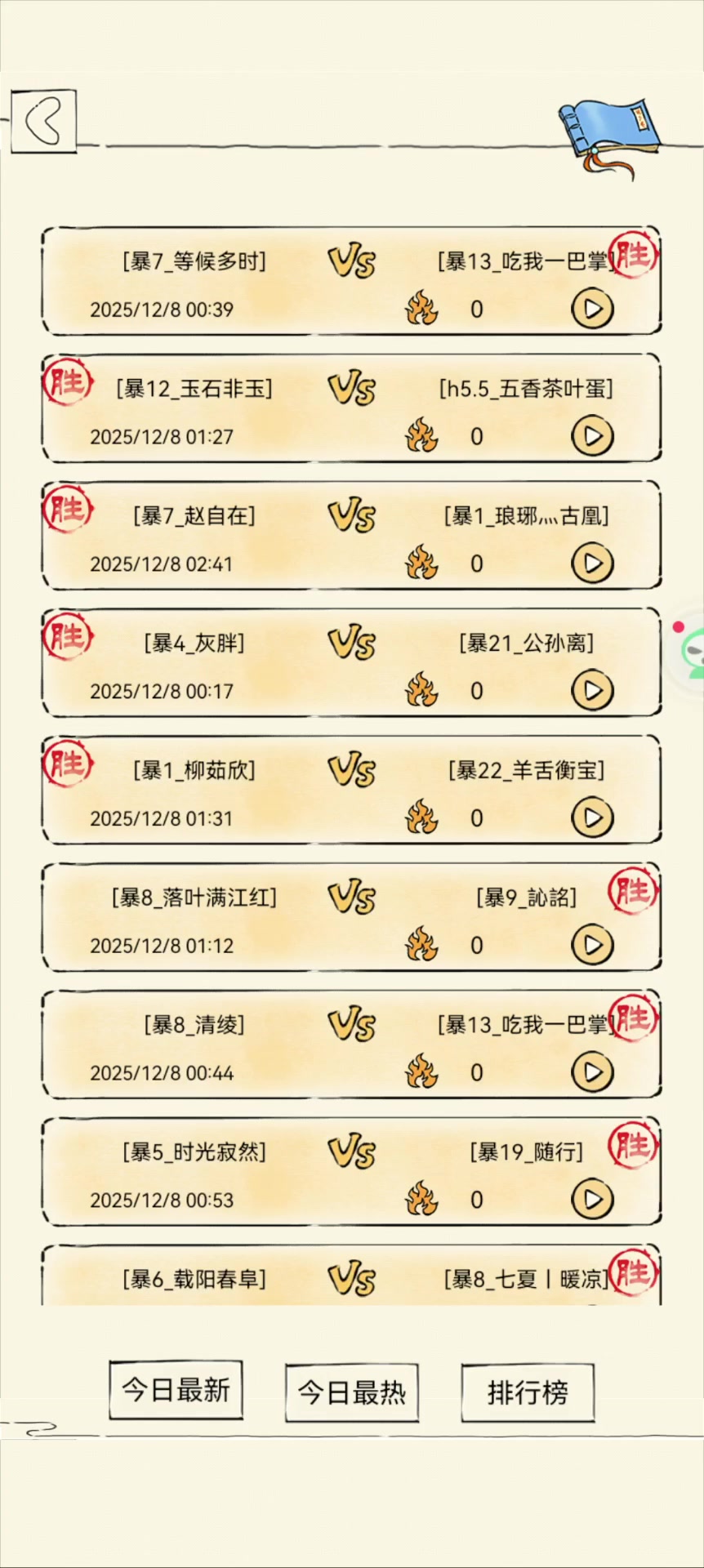Play replay of 暴5_时光寂然 battle

tap(592, 1200)
